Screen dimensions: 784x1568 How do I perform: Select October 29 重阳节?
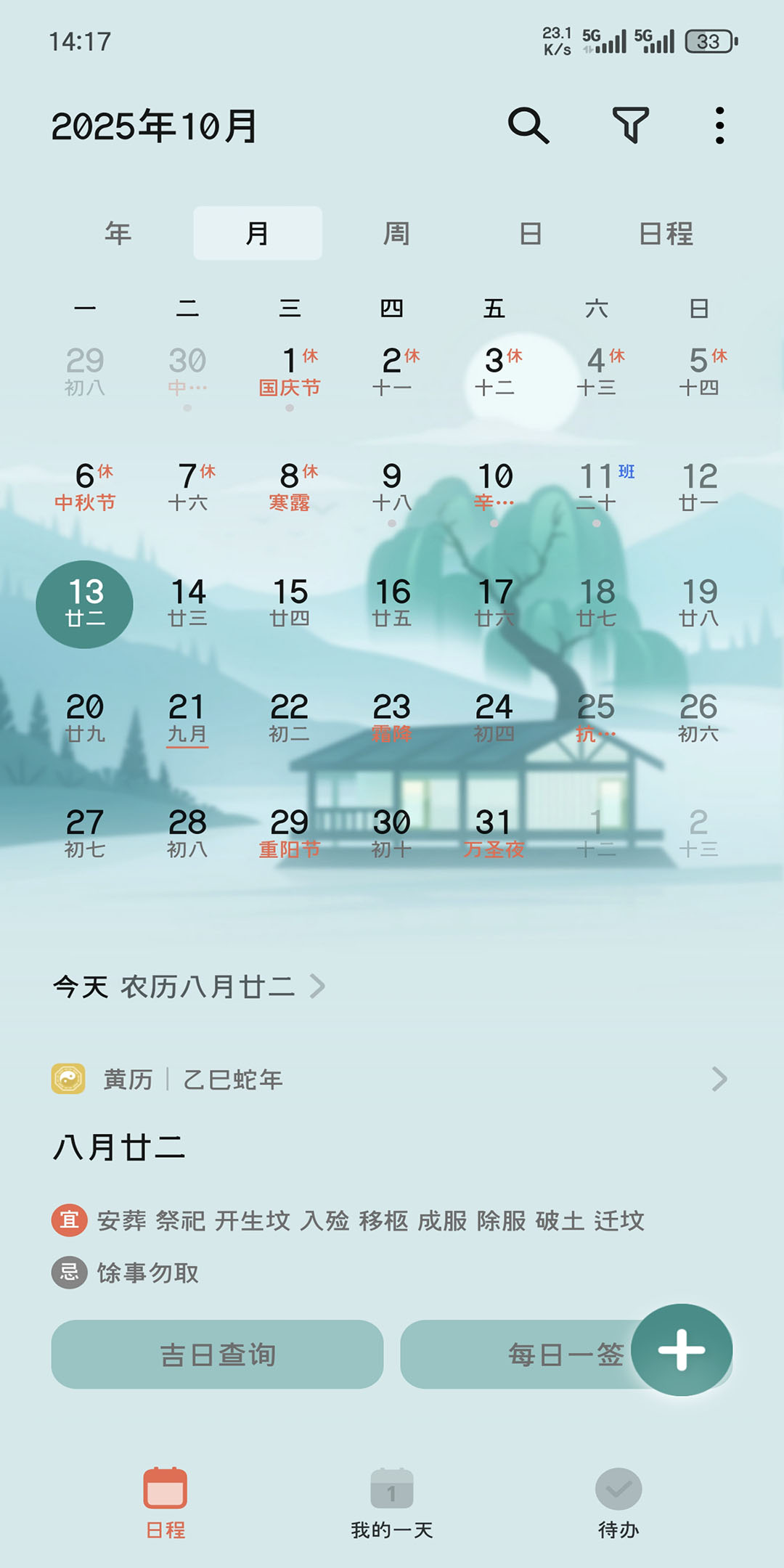[290, 834]
